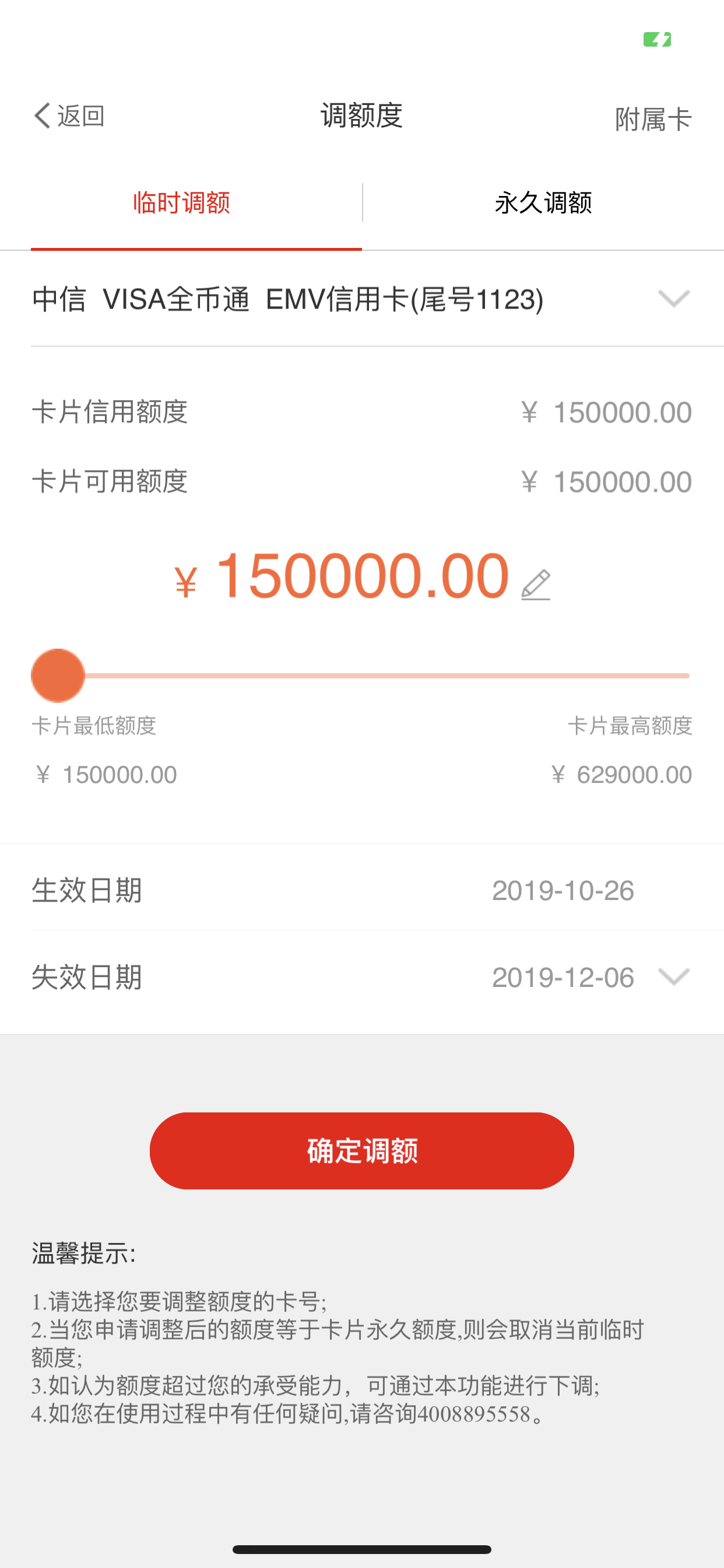Viewport: 724px width, 1568px height.
Task: Edit the limit amount with the pencil icon
Action: point(536,585)
